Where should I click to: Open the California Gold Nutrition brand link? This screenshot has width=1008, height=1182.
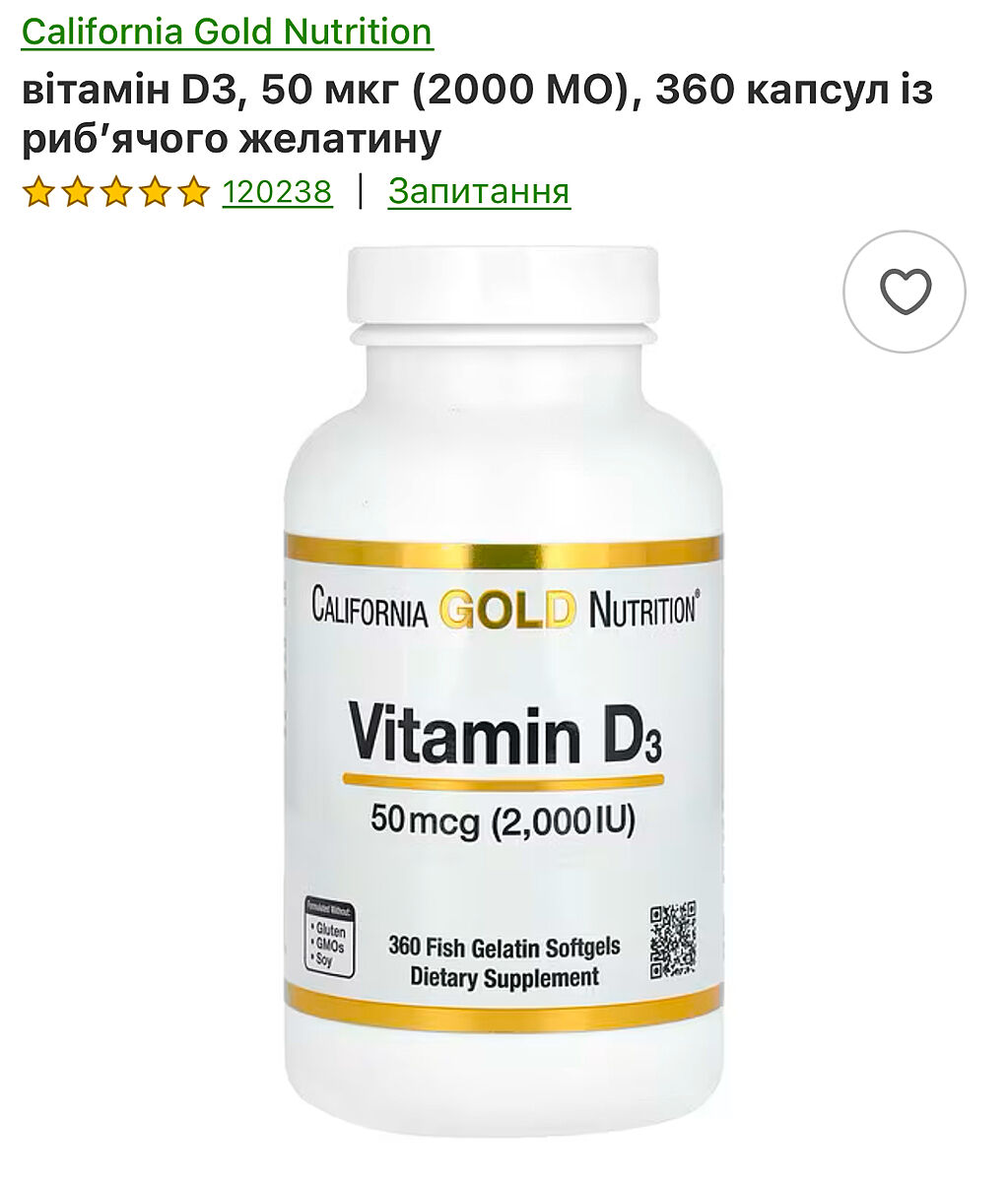click(227, 33)
